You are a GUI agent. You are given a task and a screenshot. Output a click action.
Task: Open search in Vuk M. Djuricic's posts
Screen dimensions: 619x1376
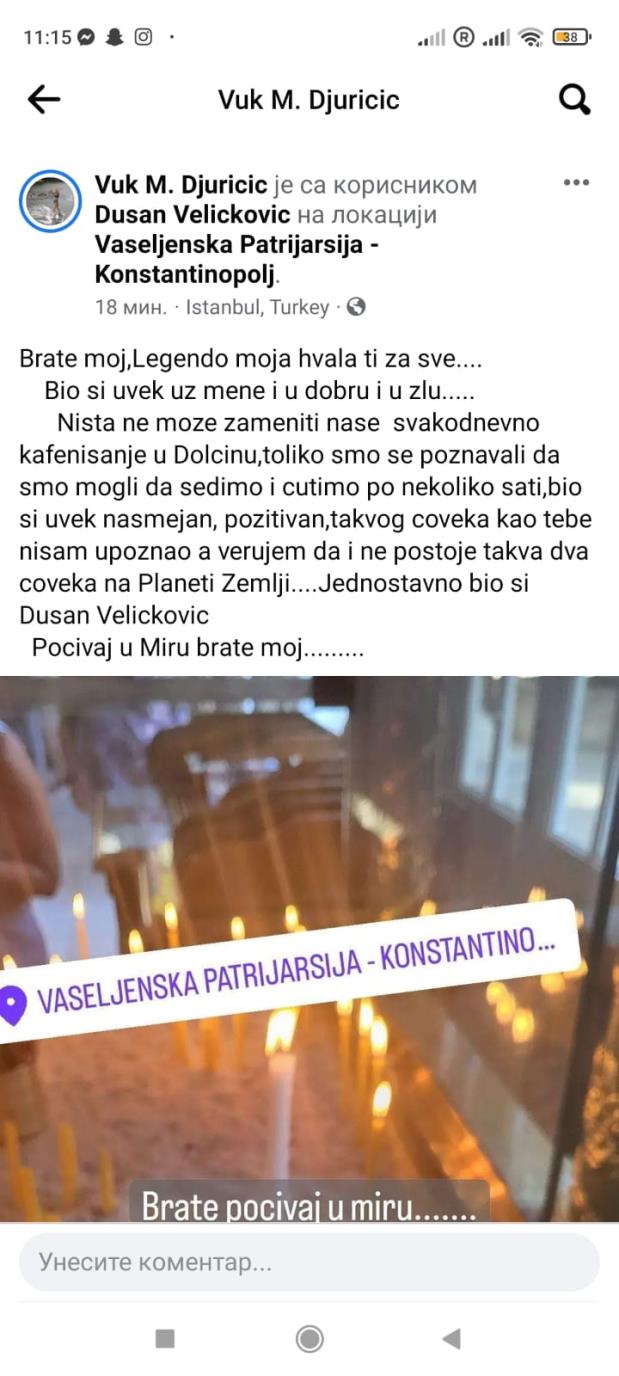click(575, 99)
